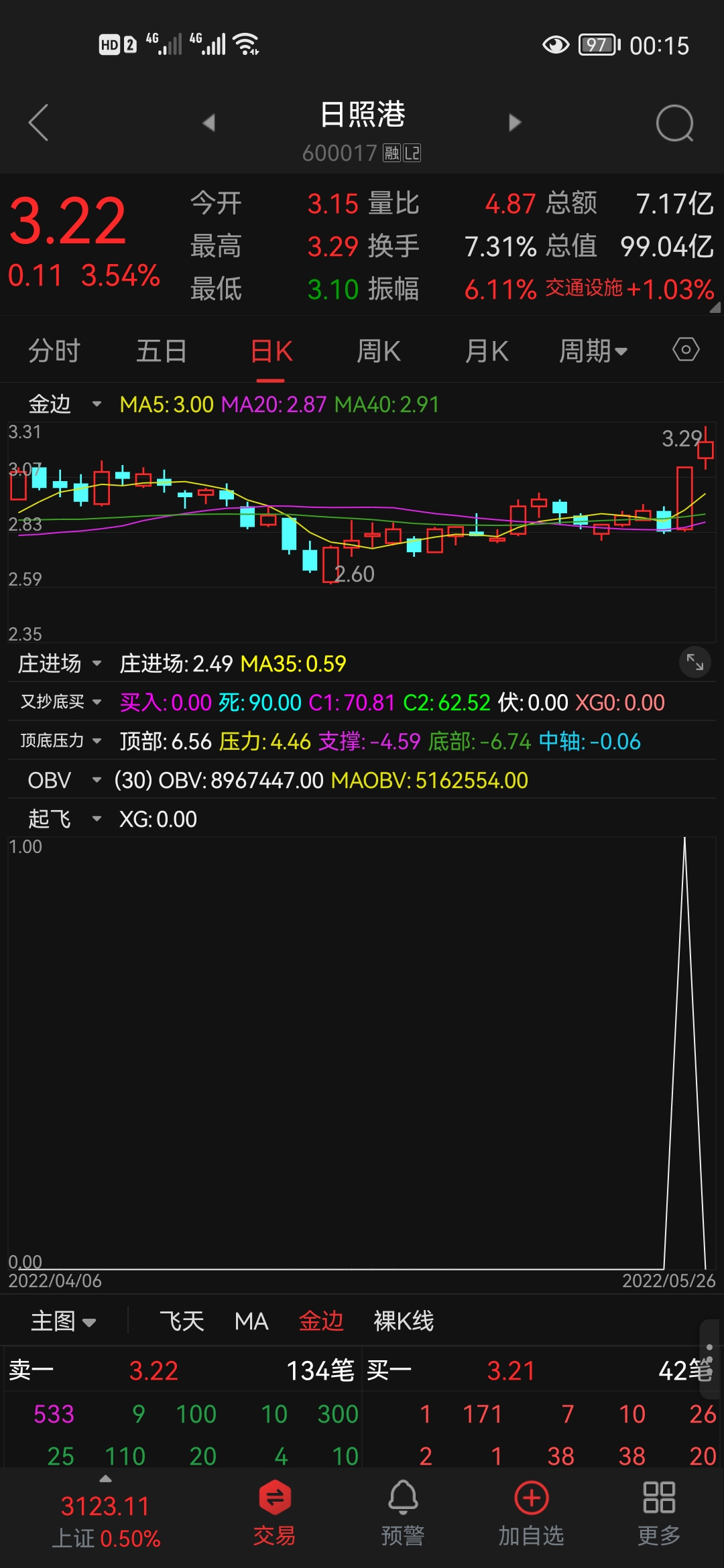Open the OBV indicator dropdown
Viewport: 724px width, 1568px height.
64,780
